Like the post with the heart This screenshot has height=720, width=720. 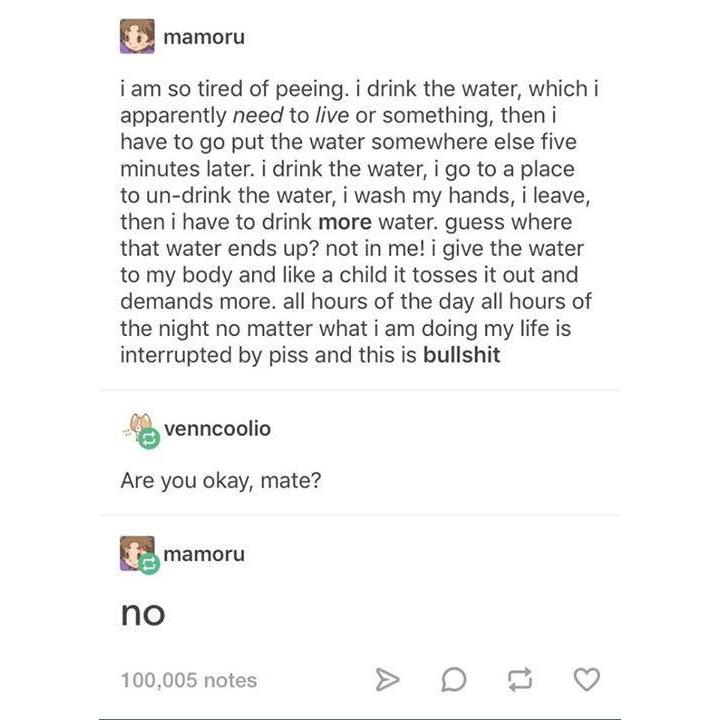coord(587,680)
